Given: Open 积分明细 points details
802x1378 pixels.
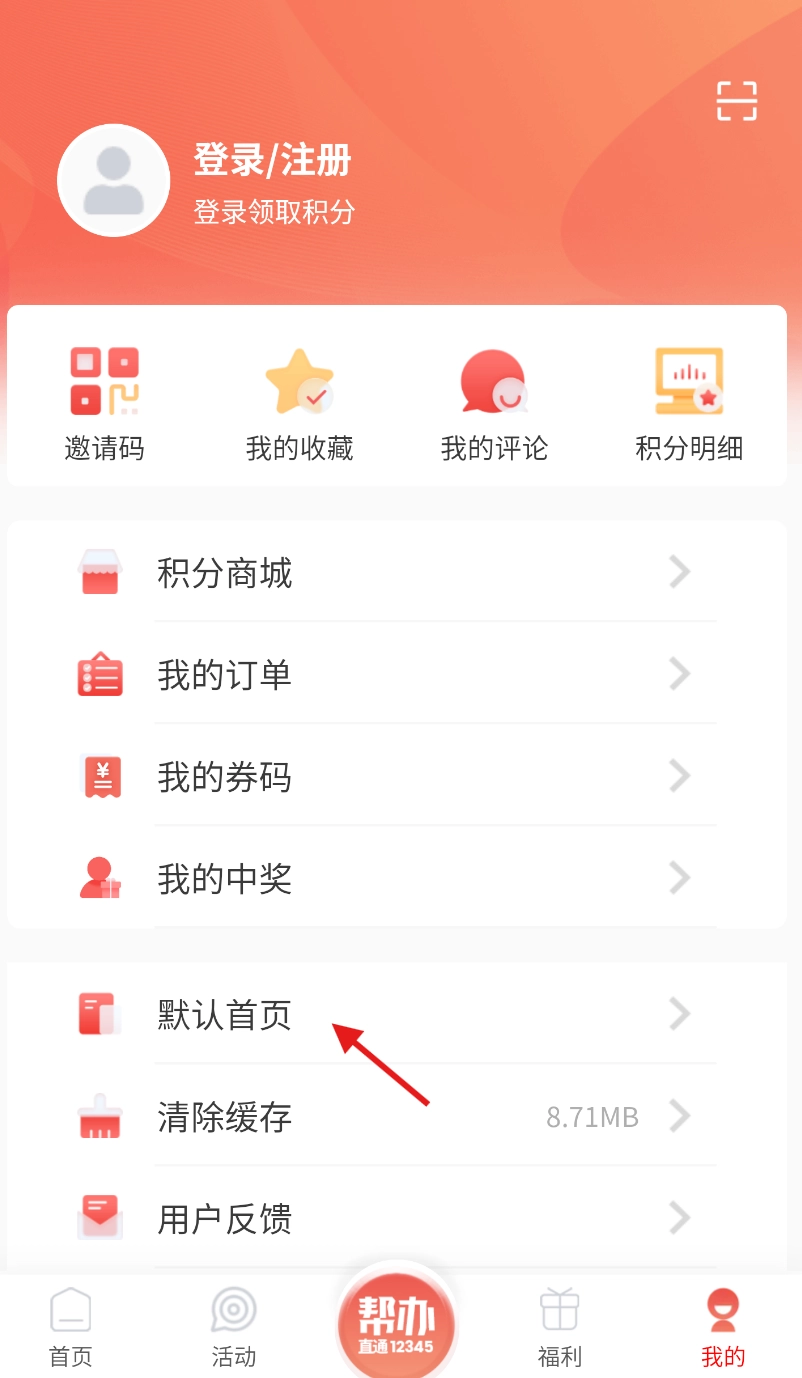Looking at the screenshot, I should point(689,404).
